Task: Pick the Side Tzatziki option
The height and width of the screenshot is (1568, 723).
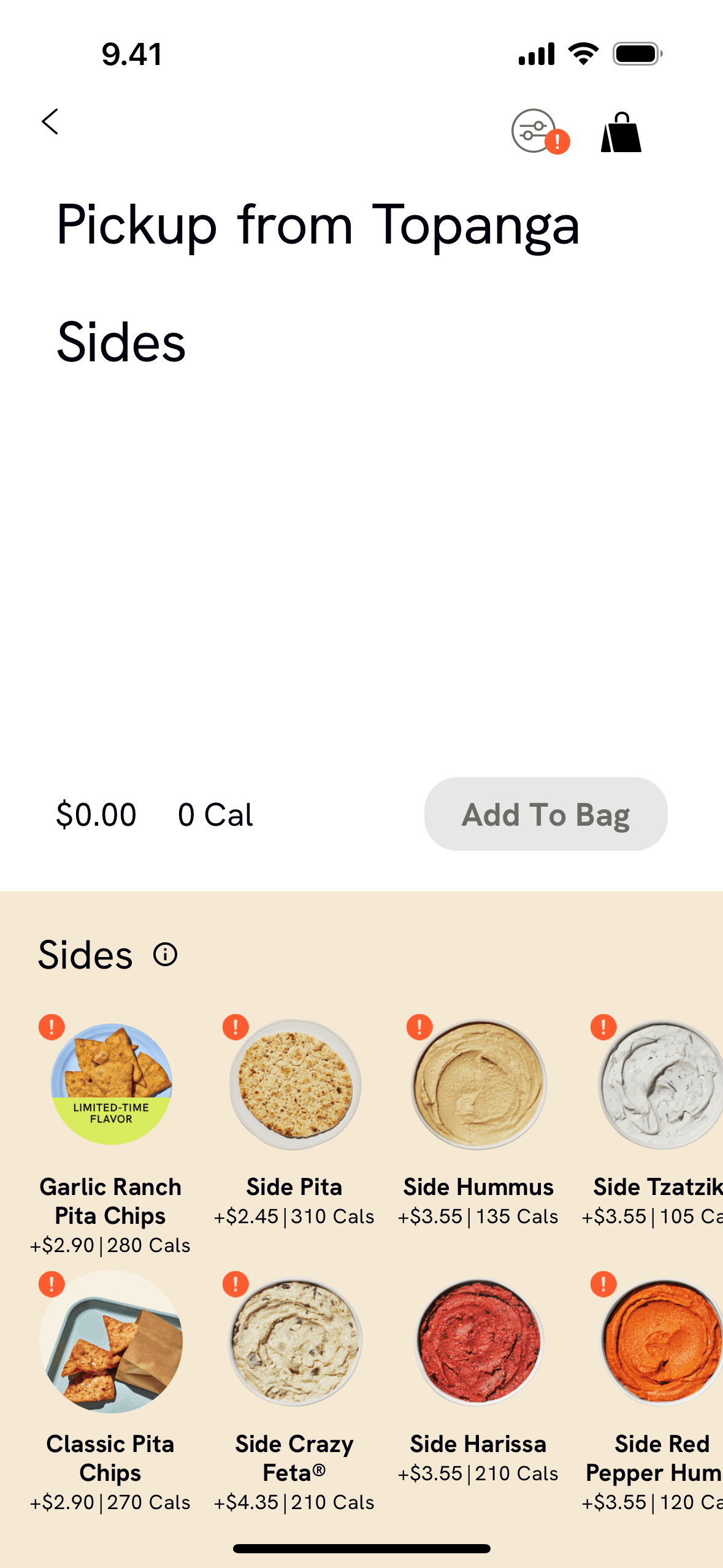Action: [x=661, y=1085]
